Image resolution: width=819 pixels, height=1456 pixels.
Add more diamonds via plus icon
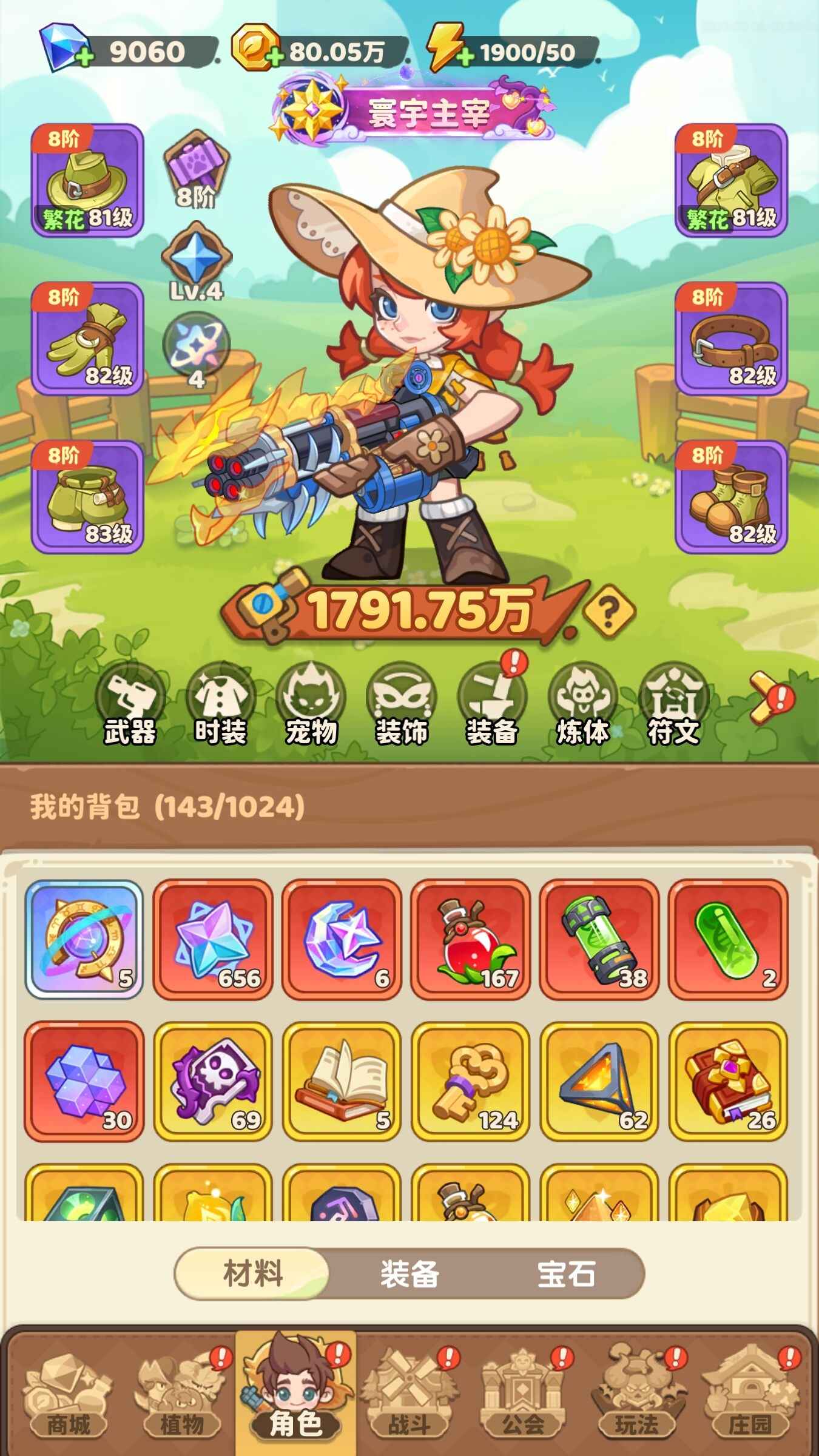coord(85,58)
